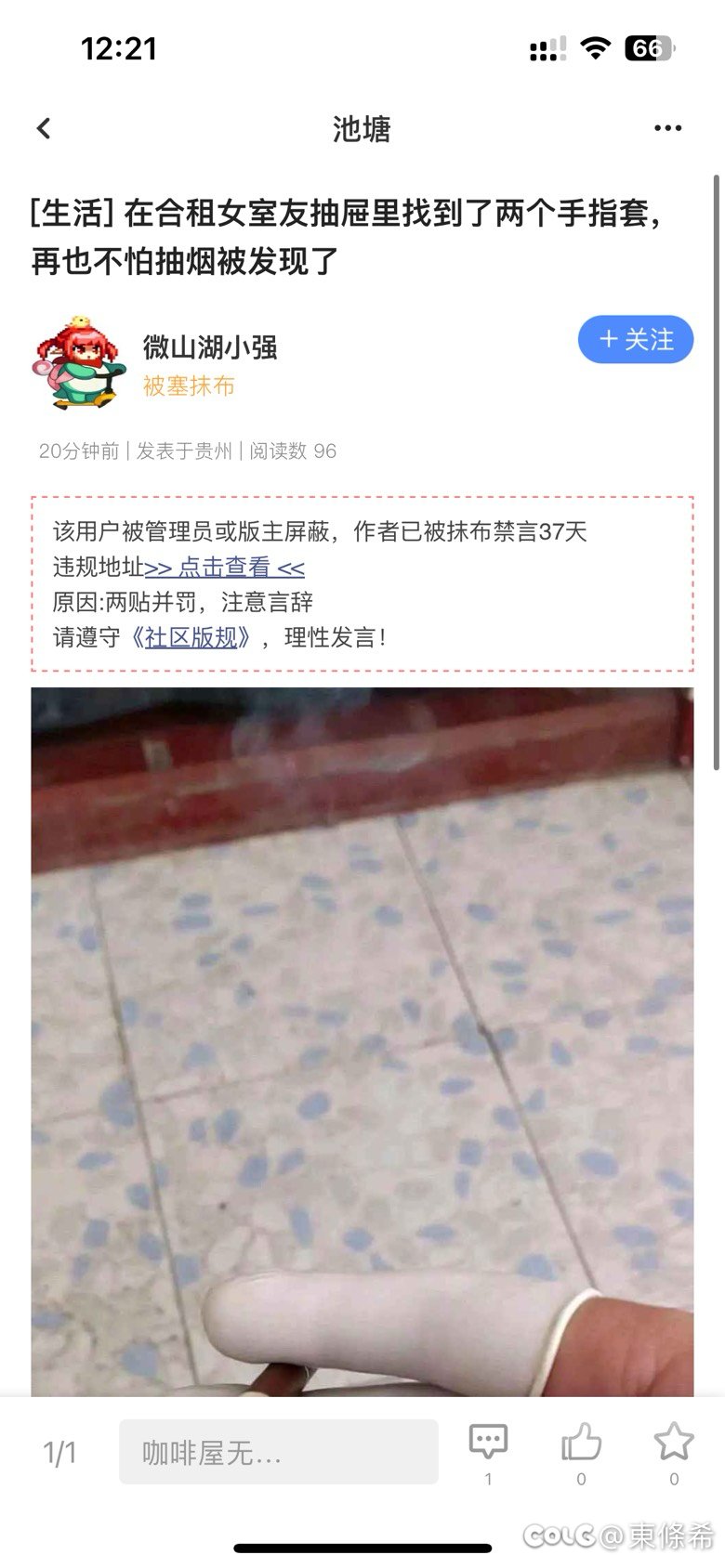Viewport: 725px width, 1568px height.
Task: View the post photo in full
Action: 362,1040
